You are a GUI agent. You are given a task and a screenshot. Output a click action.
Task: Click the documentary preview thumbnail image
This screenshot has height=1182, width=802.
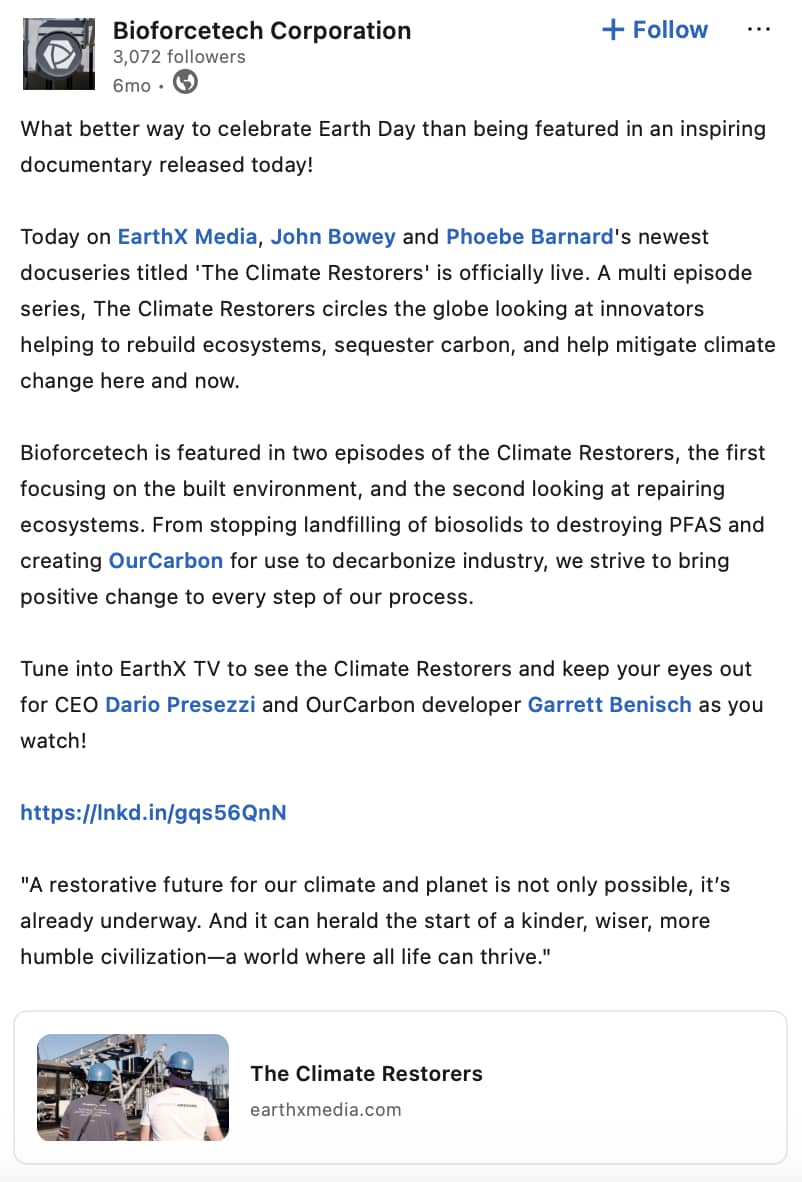[132, 1088]
